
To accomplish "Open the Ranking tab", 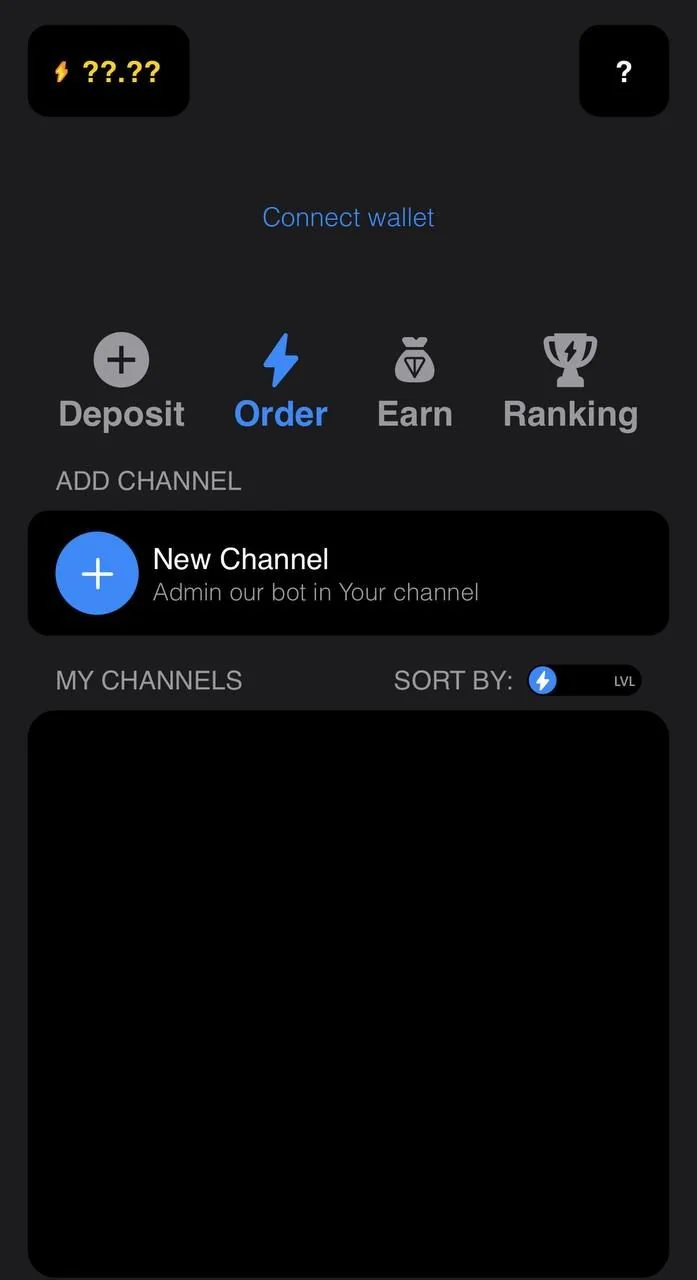I will (x=570, y=383).
